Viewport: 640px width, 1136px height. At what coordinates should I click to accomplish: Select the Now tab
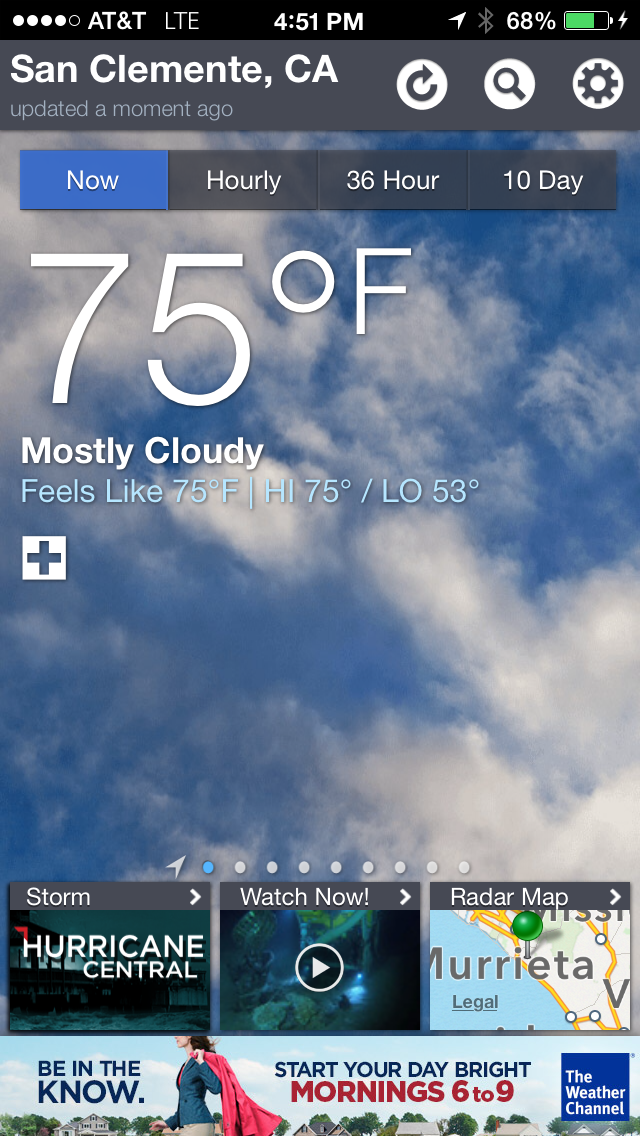(93, 180)
